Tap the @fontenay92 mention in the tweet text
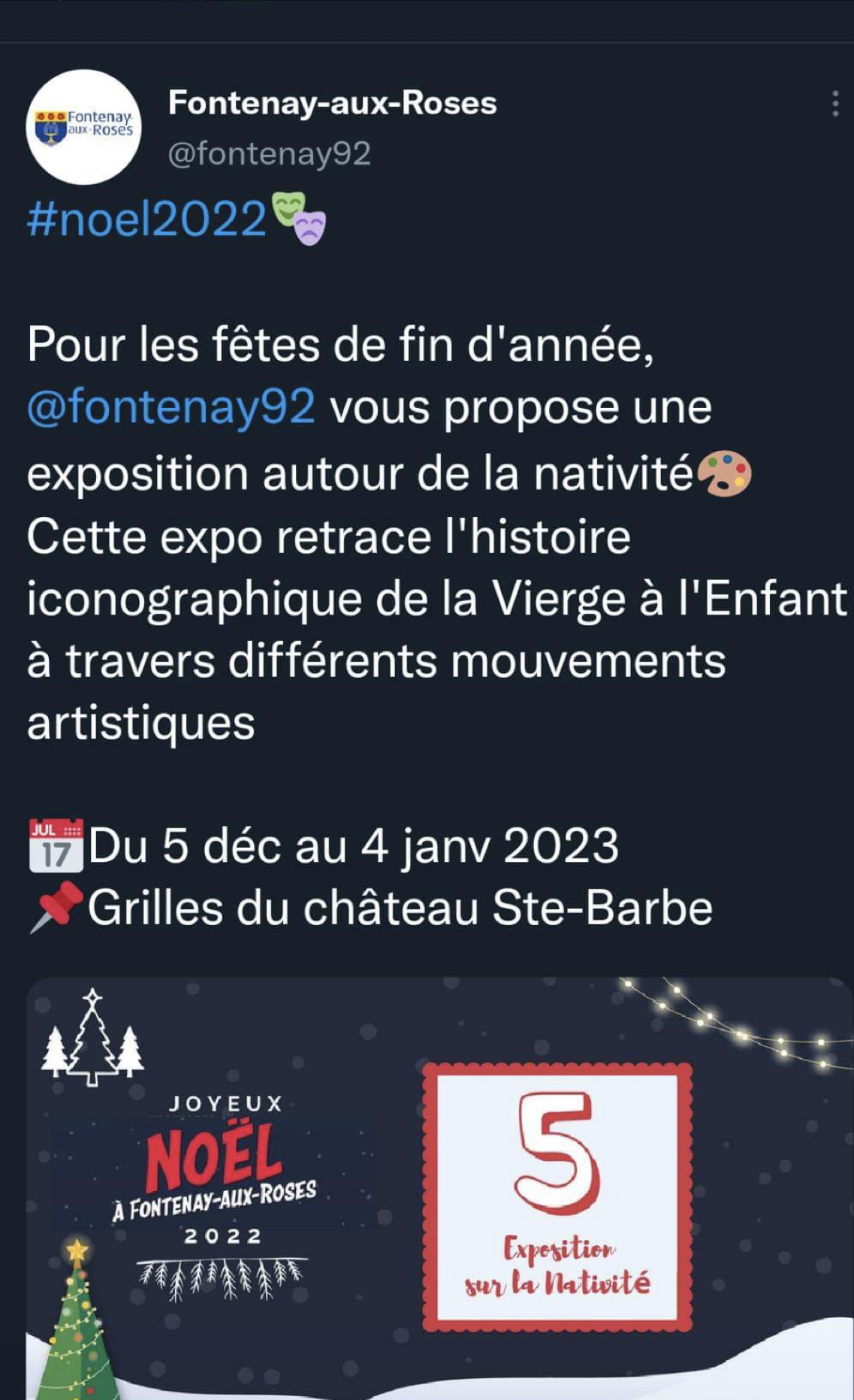Viewport: 854px width, 1400px height. pyautogui.click(x=171, y=407)
